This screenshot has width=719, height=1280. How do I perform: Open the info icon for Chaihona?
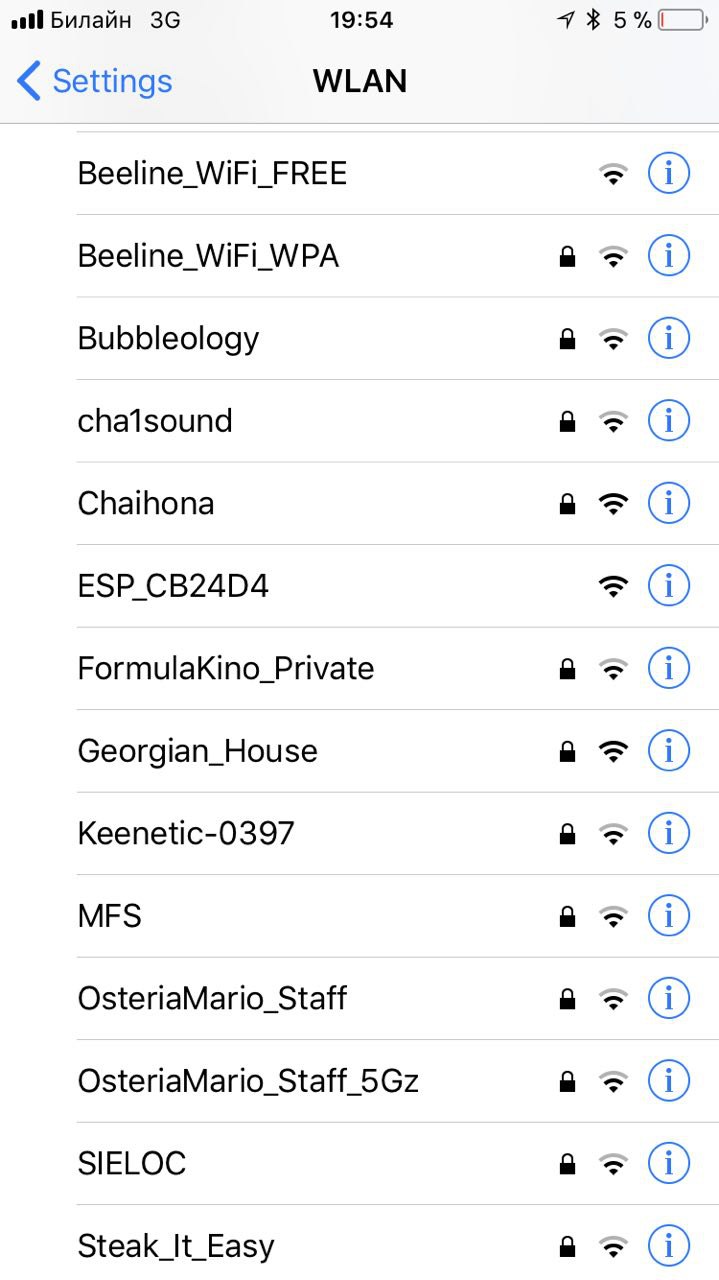(669, 503)
